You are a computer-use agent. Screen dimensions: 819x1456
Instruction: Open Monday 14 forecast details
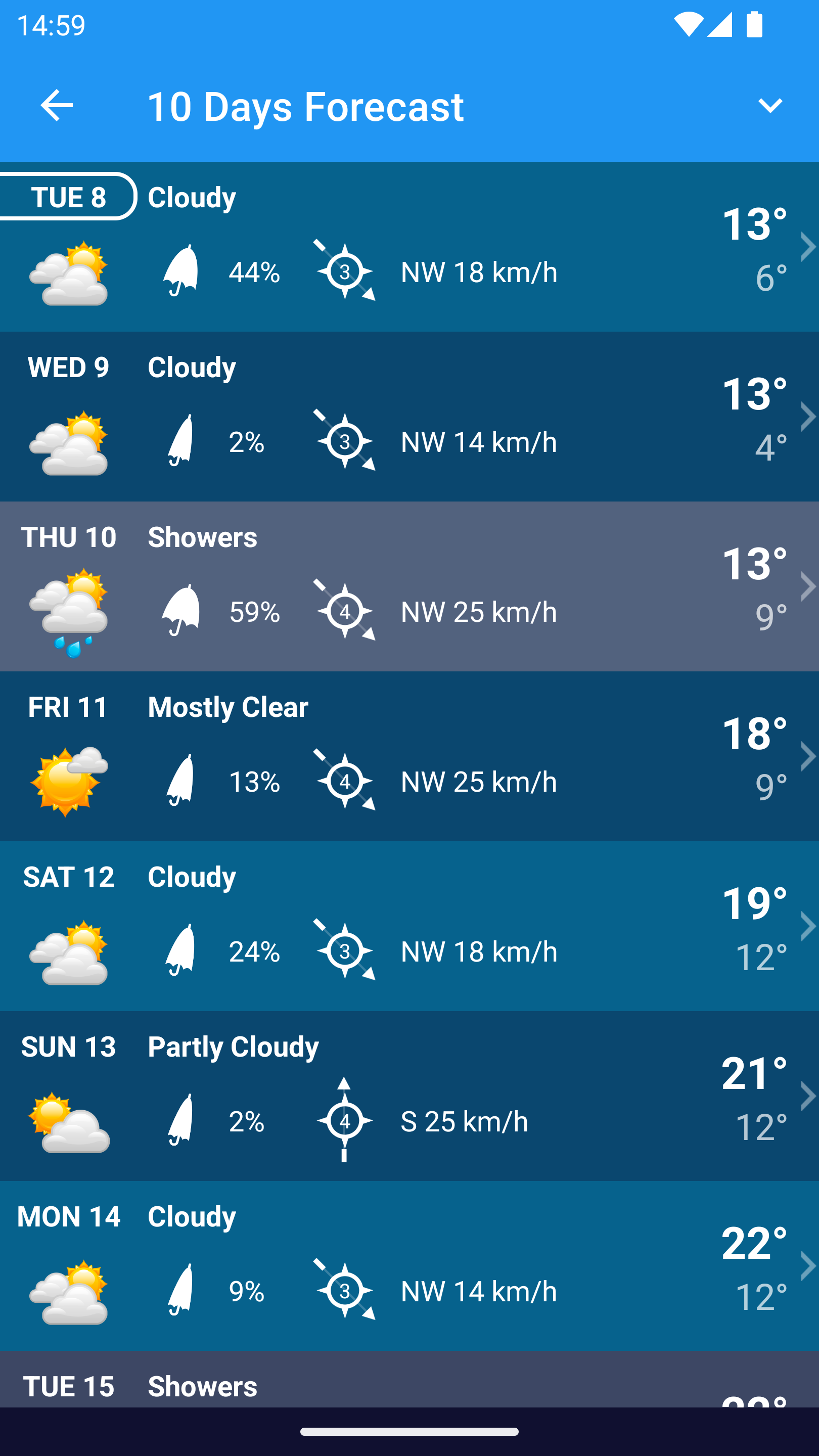click(409, 1265)
